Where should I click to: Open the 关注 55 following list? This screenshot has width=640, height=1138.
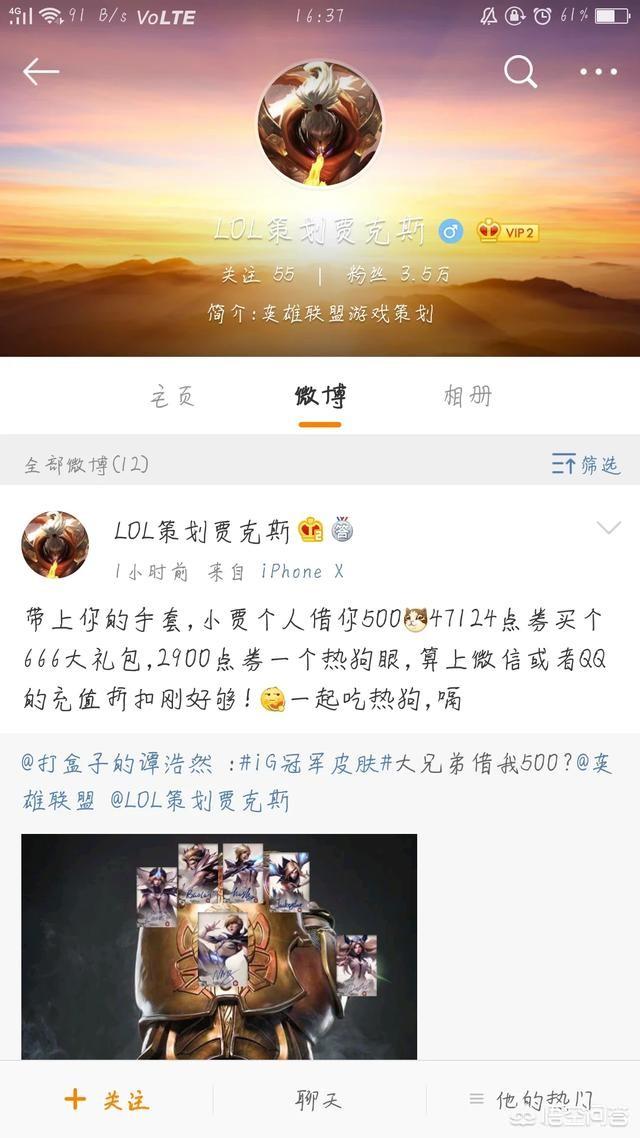click(258, 274)
